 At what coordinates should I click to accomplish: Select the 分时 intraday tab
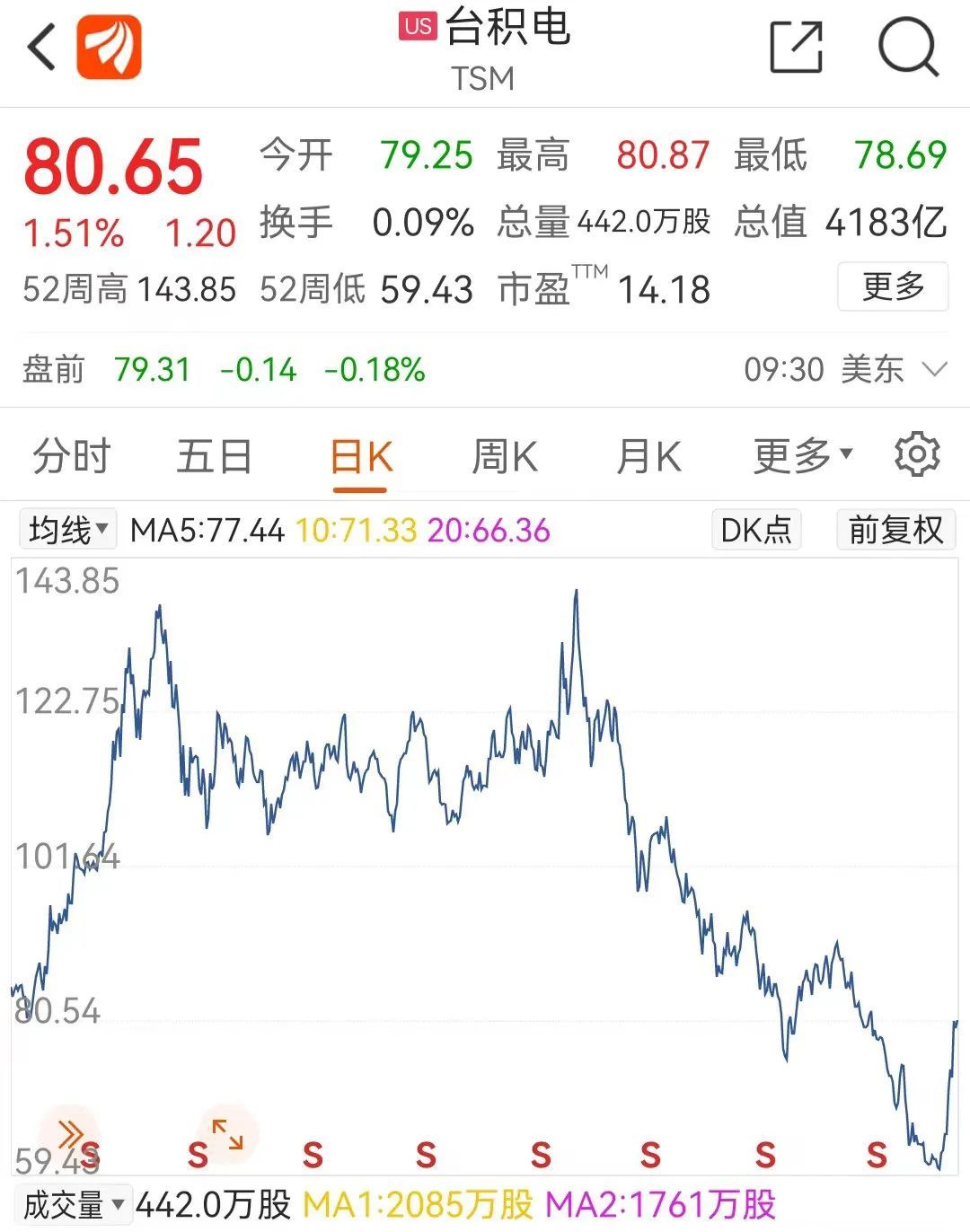pos(72,455)
